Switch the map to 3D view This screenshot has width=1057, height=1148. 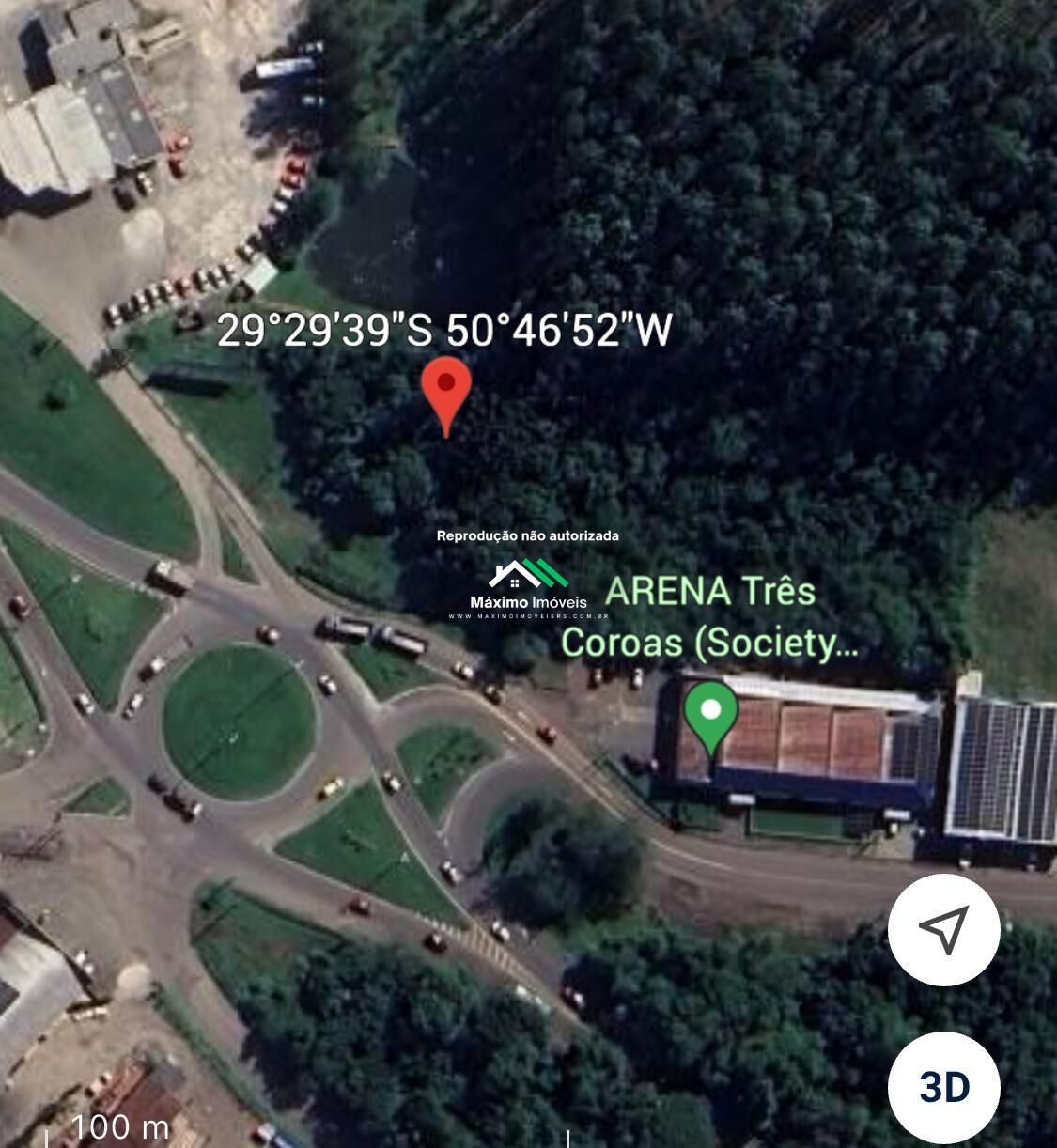pyautogui.click(x=943, y=1086)
